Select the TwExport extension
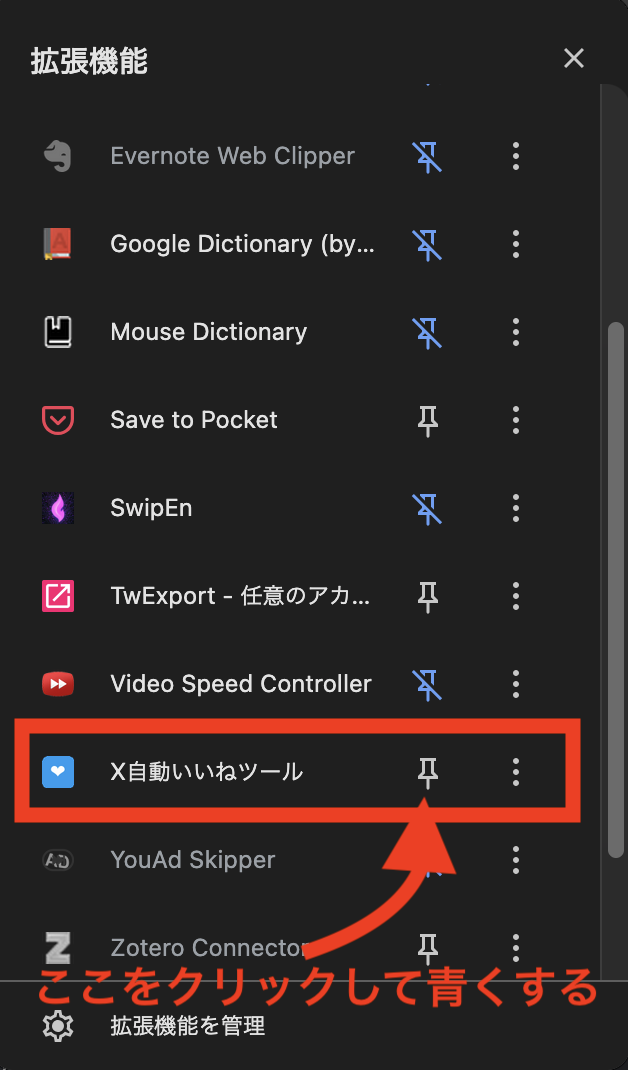628x1070 pixels. click(240, 596)
